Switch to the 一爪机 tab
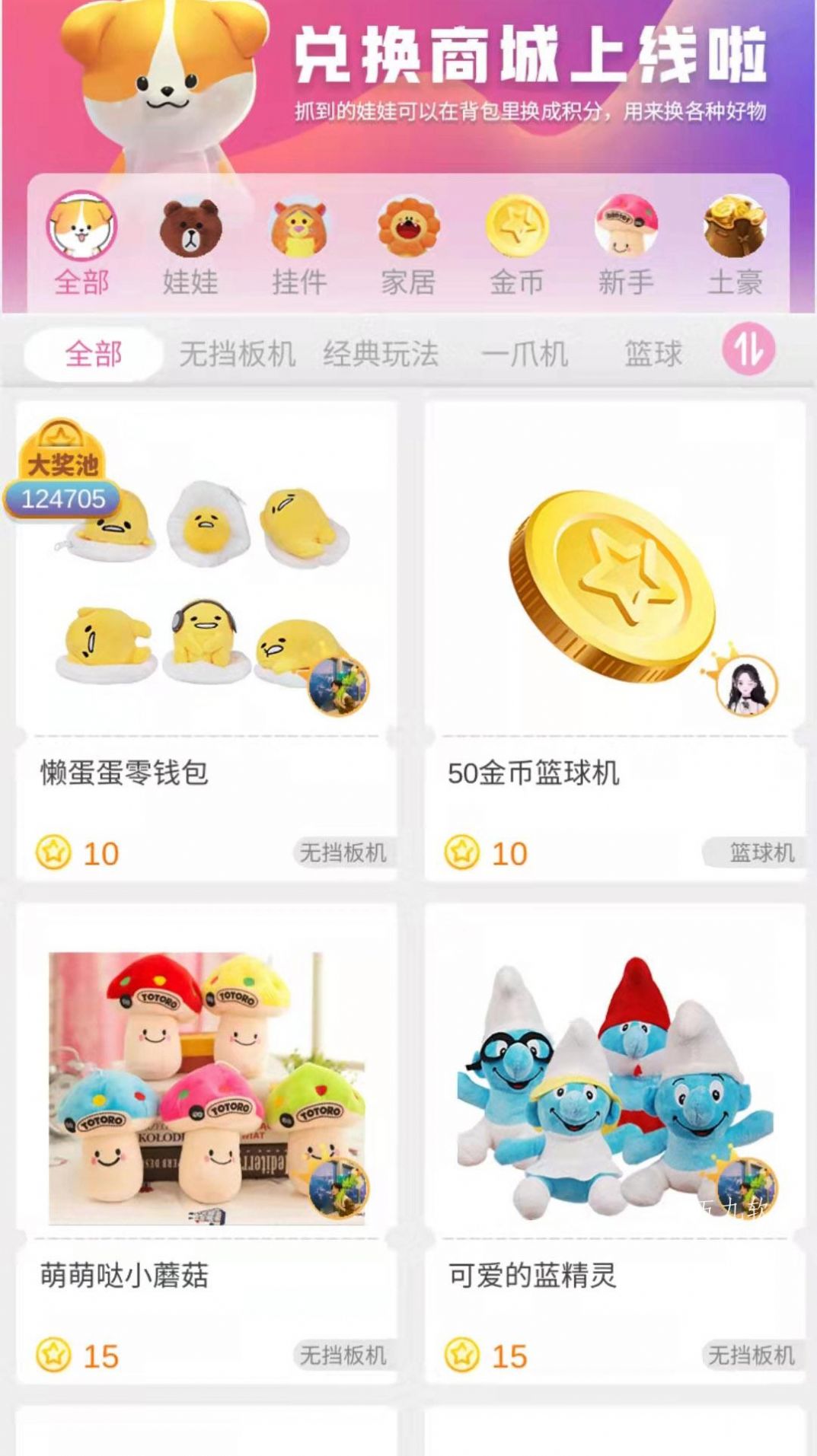Screen dimensions: 817x1456 coord(524,352)
